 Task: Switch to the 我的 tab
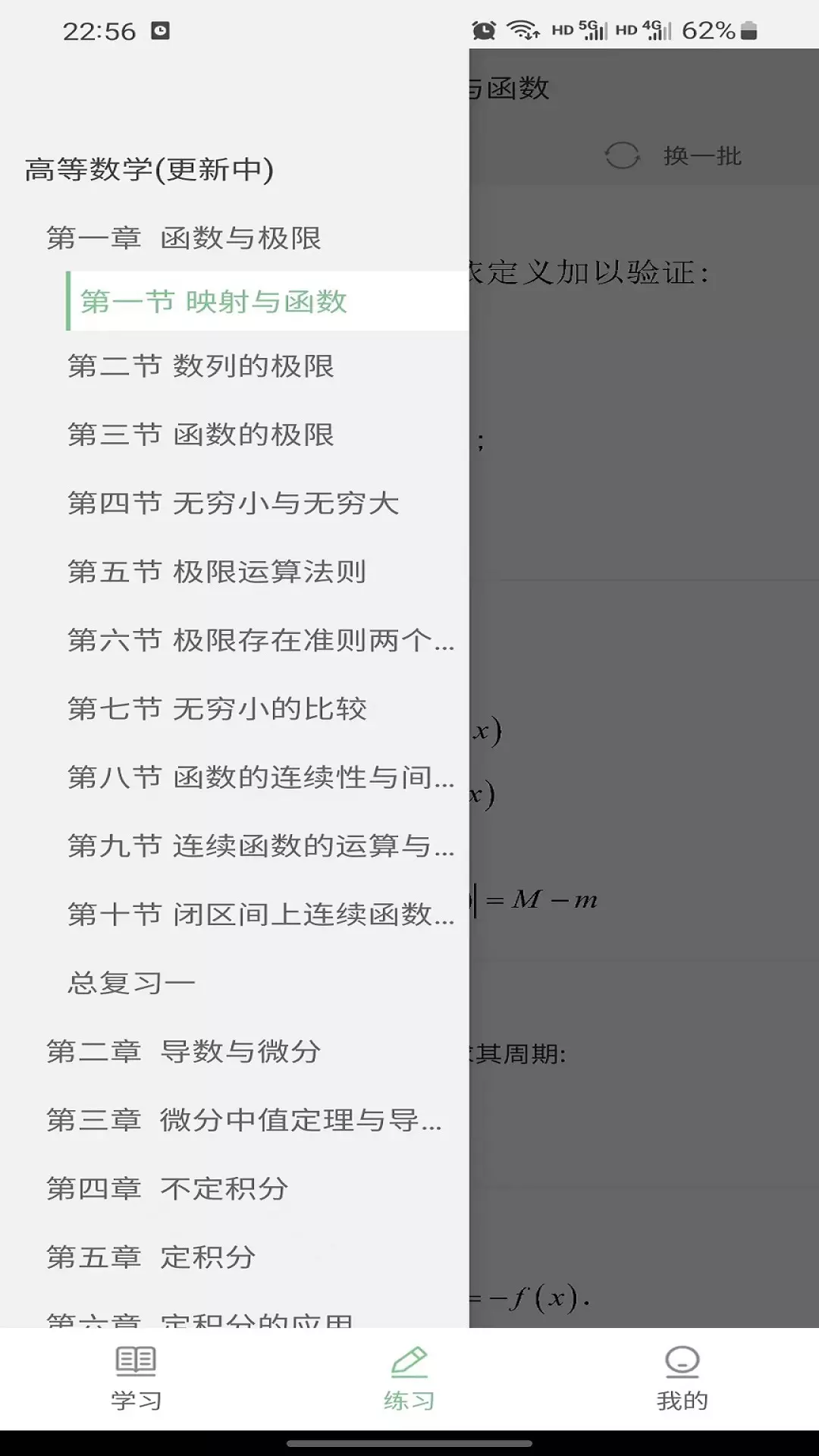[x=682, y=1379]
